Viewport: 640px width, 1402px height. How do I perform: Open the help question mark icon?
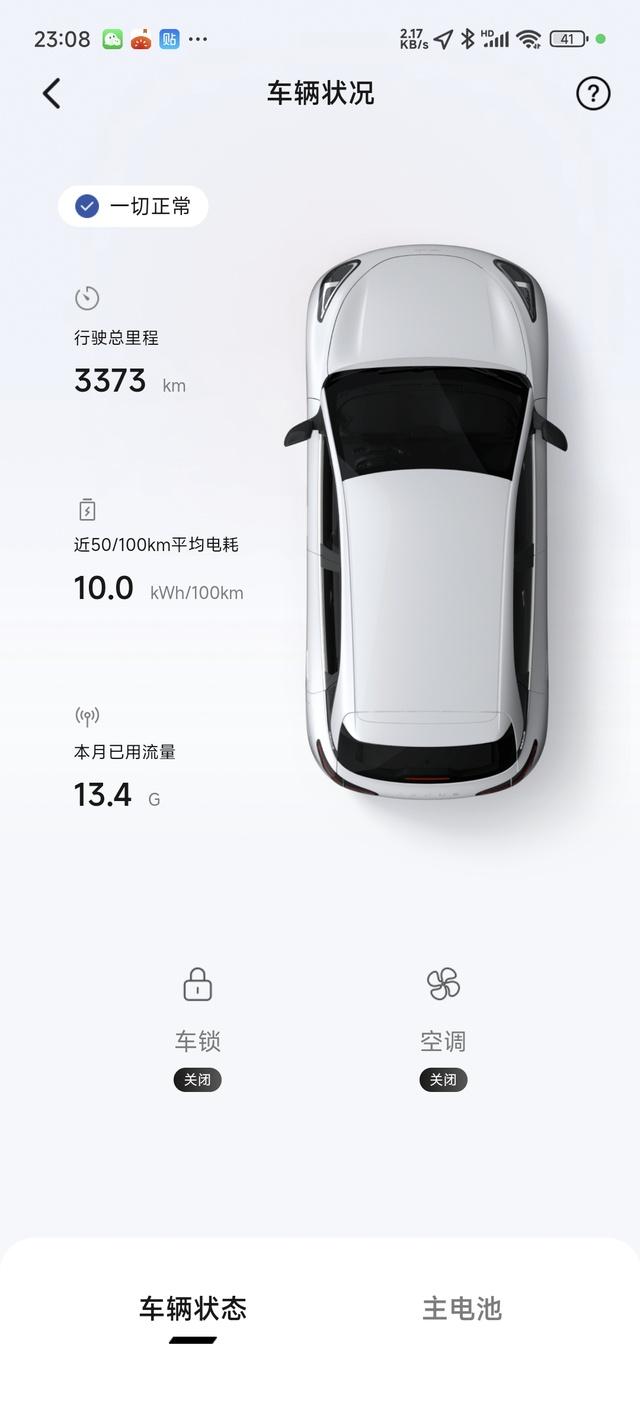593,93
